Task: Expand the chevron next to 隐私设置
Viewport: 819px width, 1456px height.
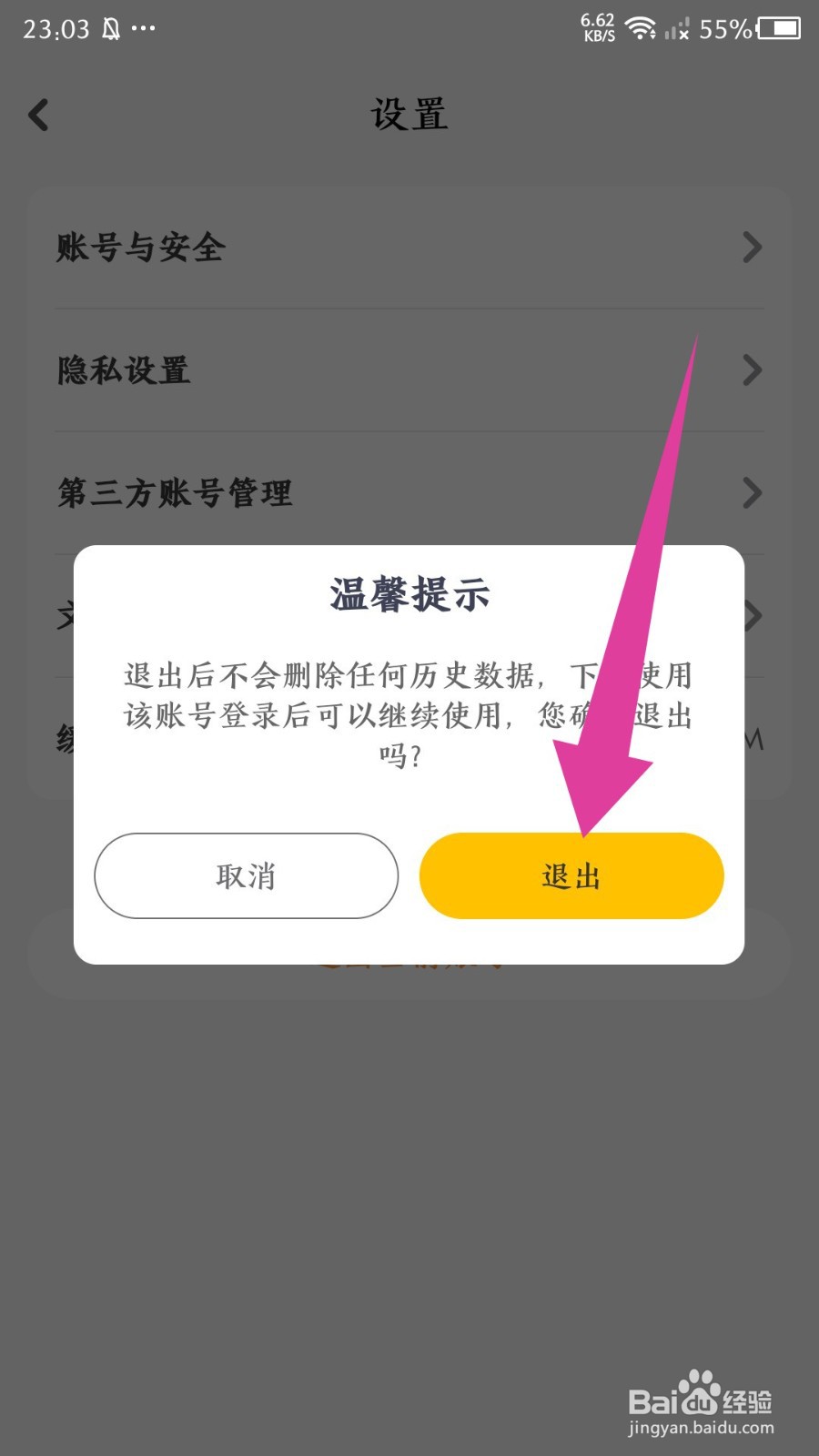Action: point(752,370)
